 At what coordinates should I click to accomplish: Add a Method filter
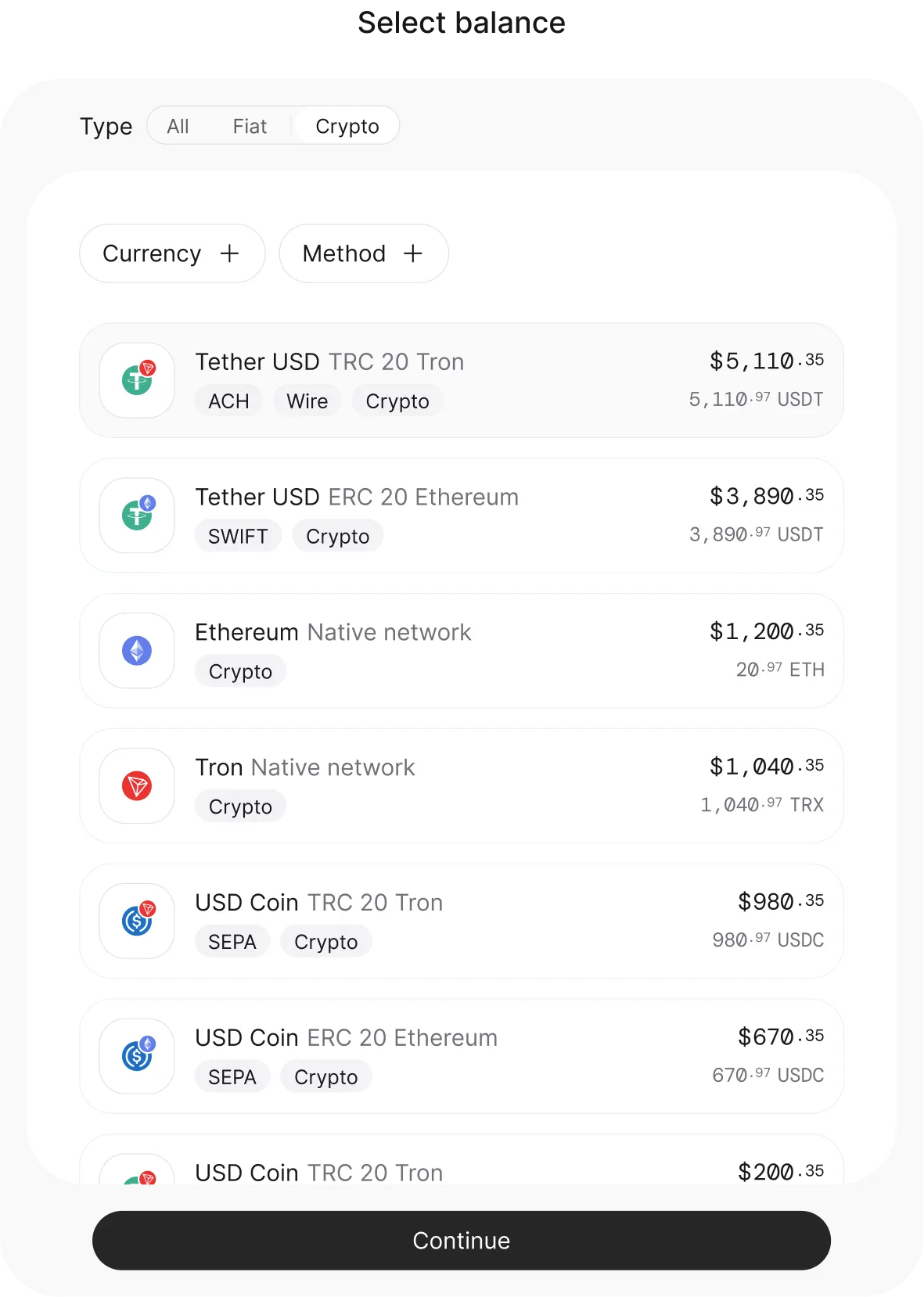click(x=363, y=253)
